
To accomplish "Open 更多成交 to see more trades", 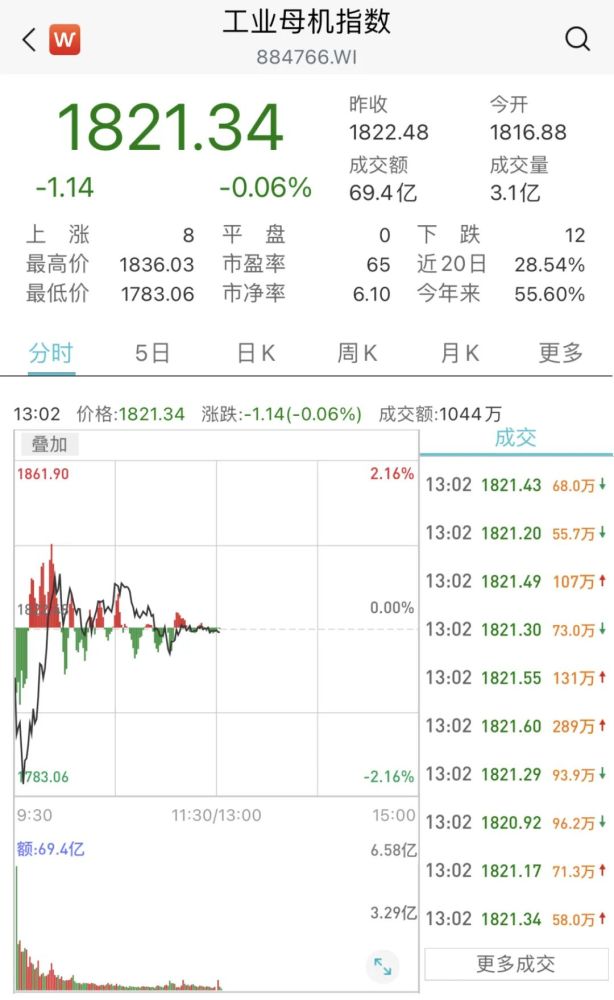I will [x=516, y=963].
